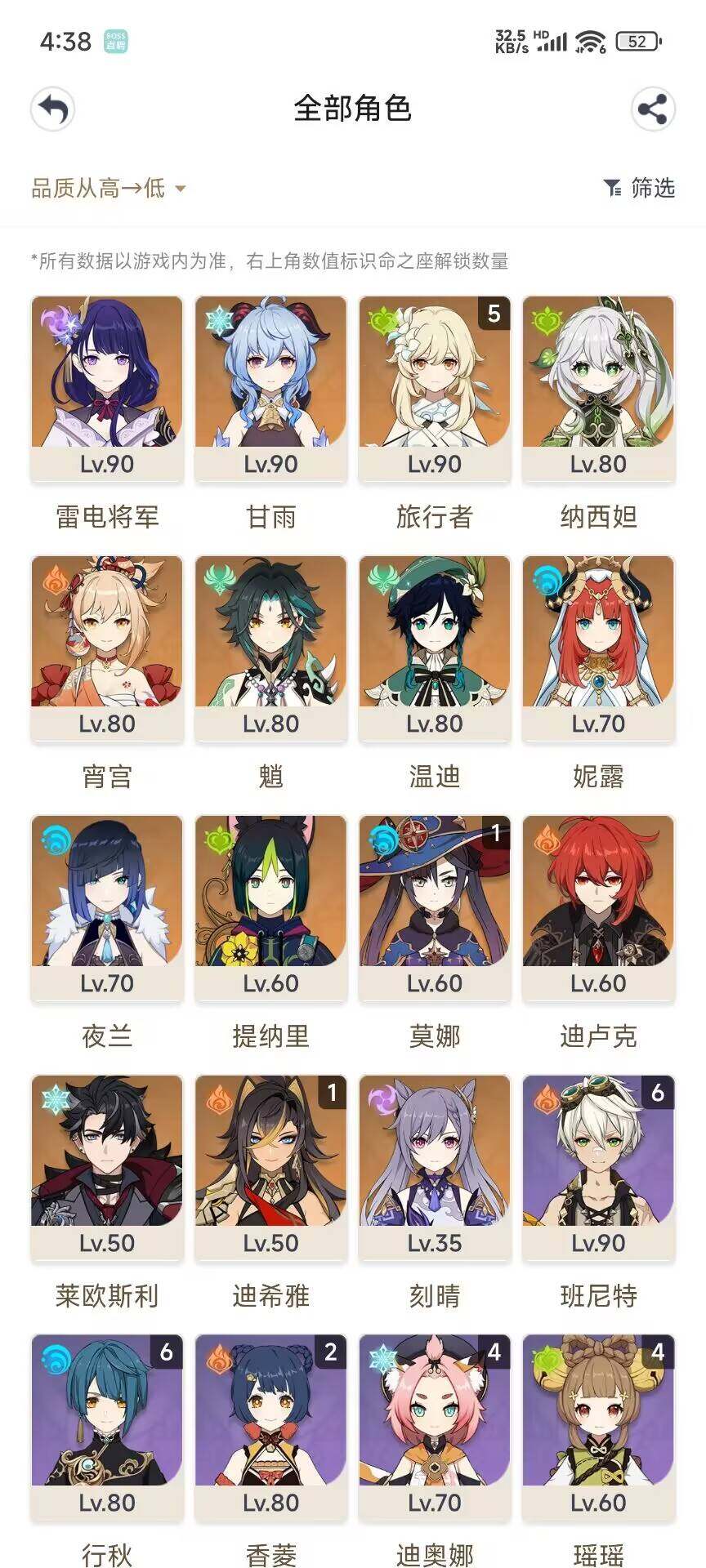Select 班尼特 character card
Image resolution: width=706 pixels, height=1568 pixels.
tap(598, 1167)
